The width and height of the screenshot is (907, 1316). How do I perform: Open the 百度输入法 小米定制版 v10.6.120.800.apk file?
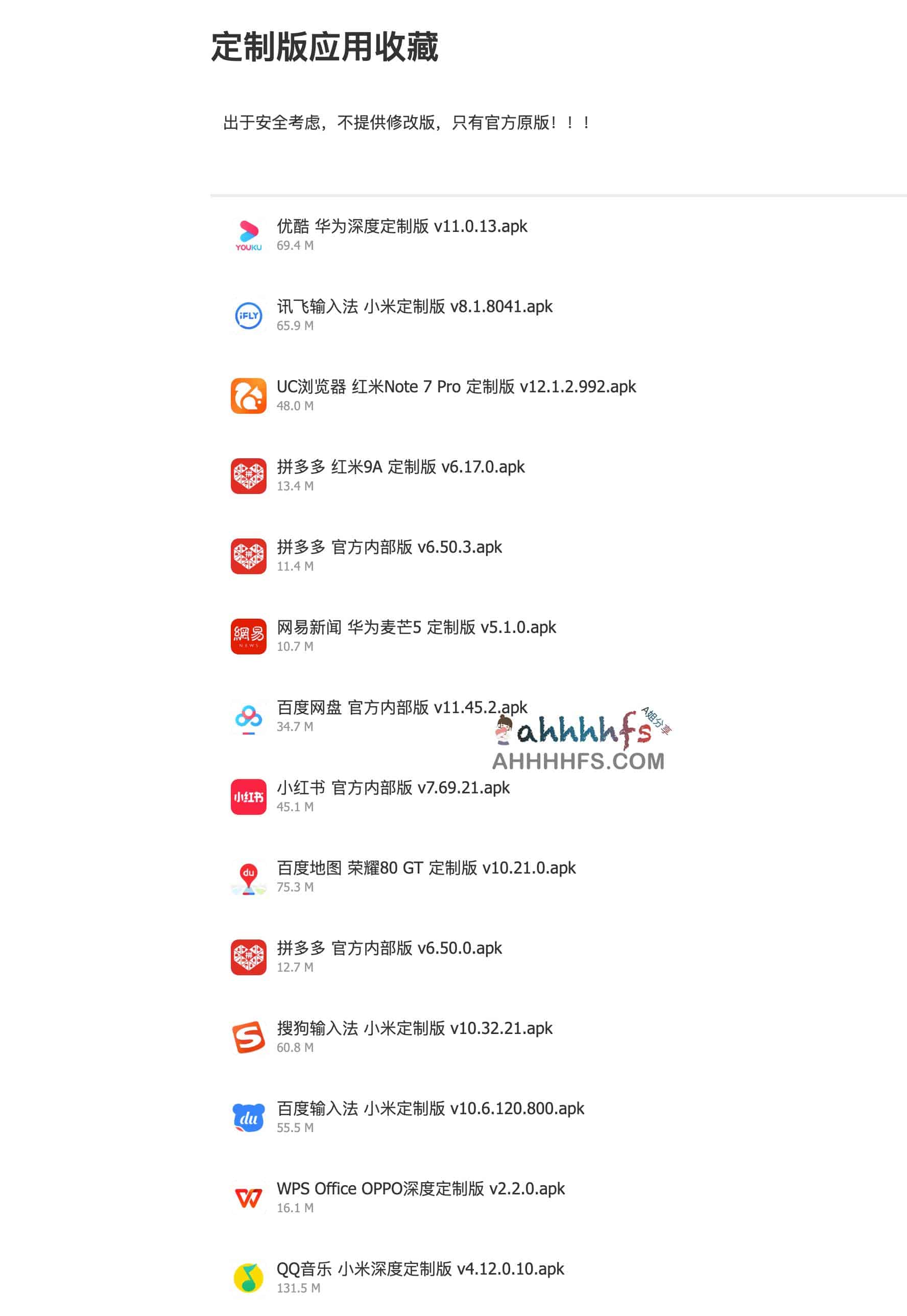click(x=429, y=1108)
